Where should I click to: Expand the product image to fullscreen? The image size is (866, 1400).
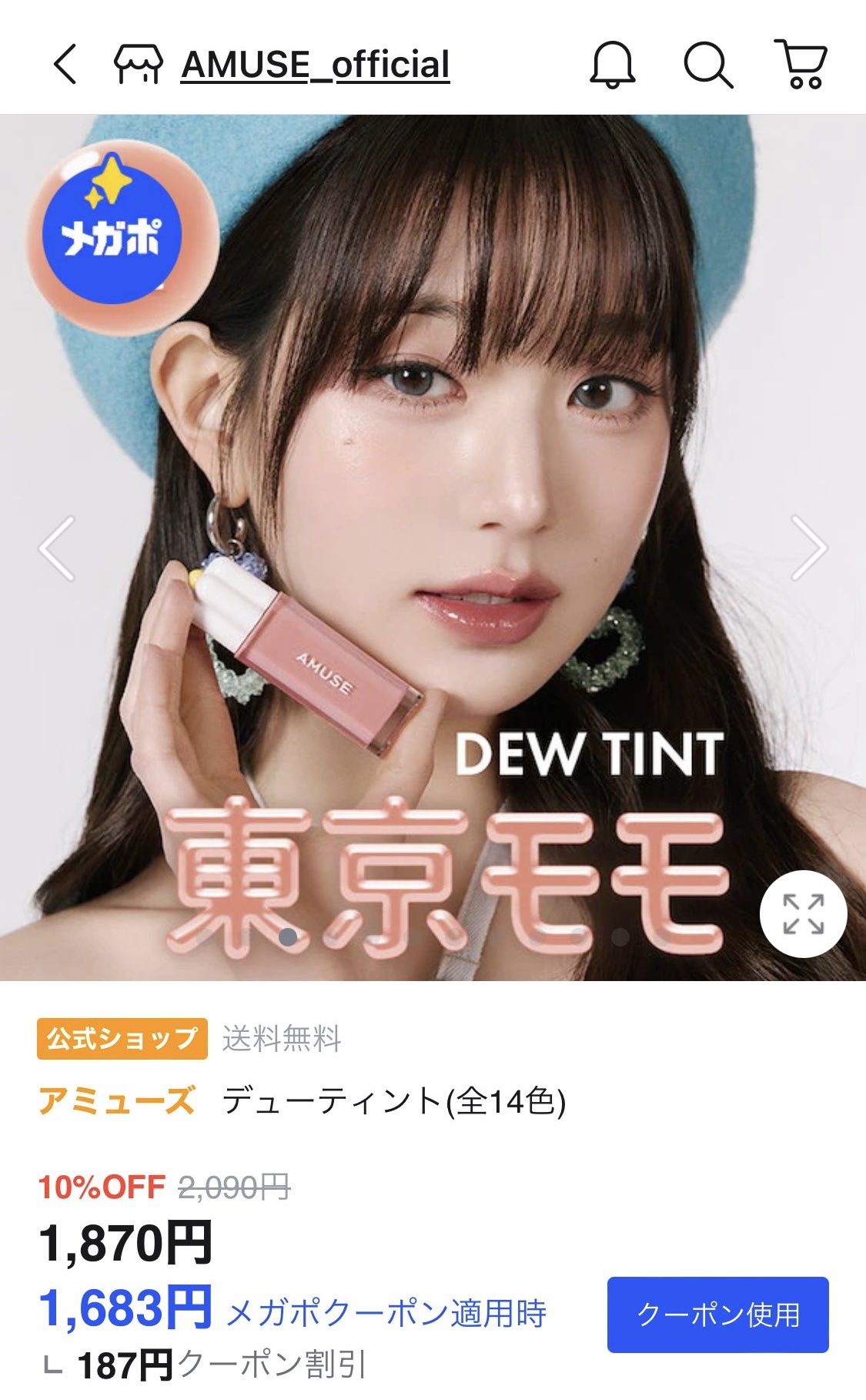click(803, 914)
